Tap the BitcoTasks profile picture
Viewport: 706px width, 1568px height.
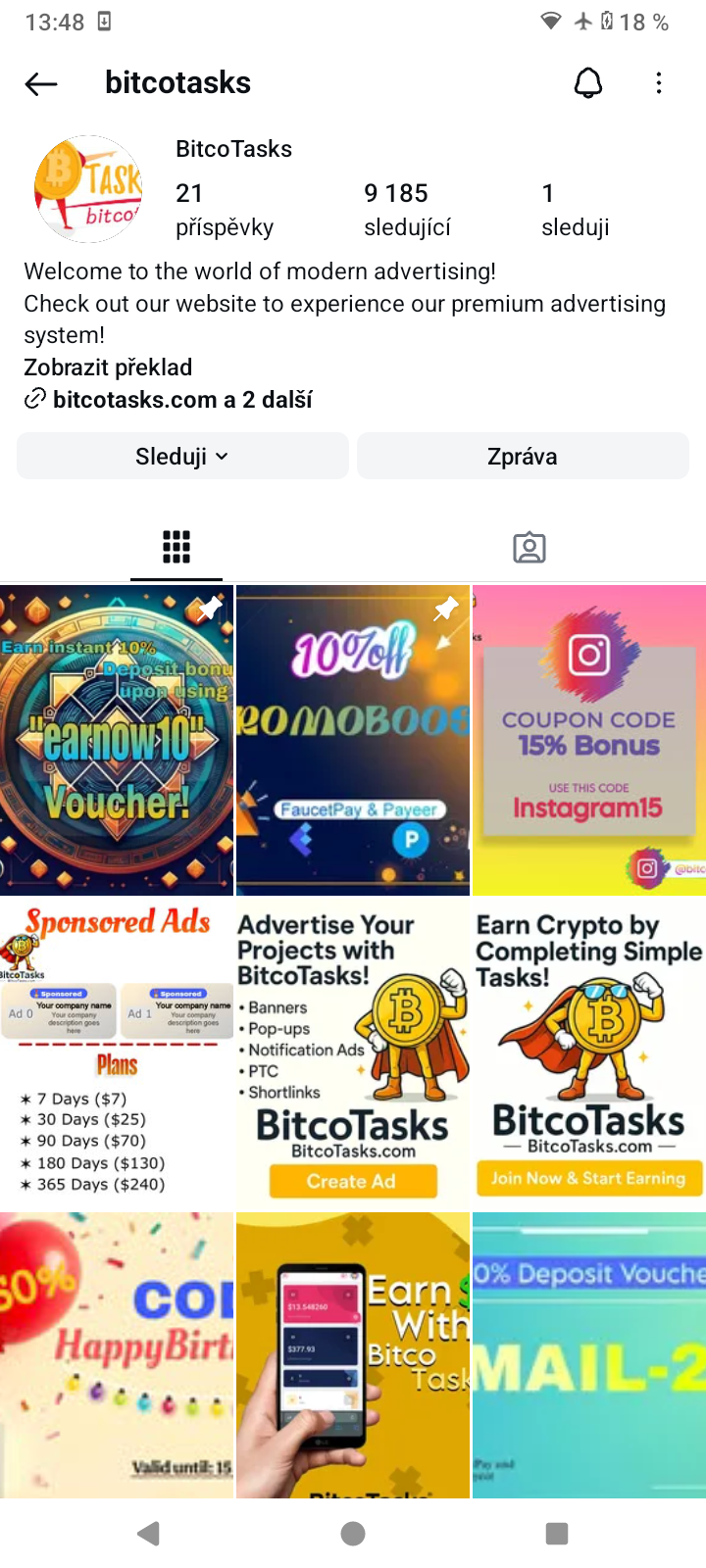pos(88,189)
